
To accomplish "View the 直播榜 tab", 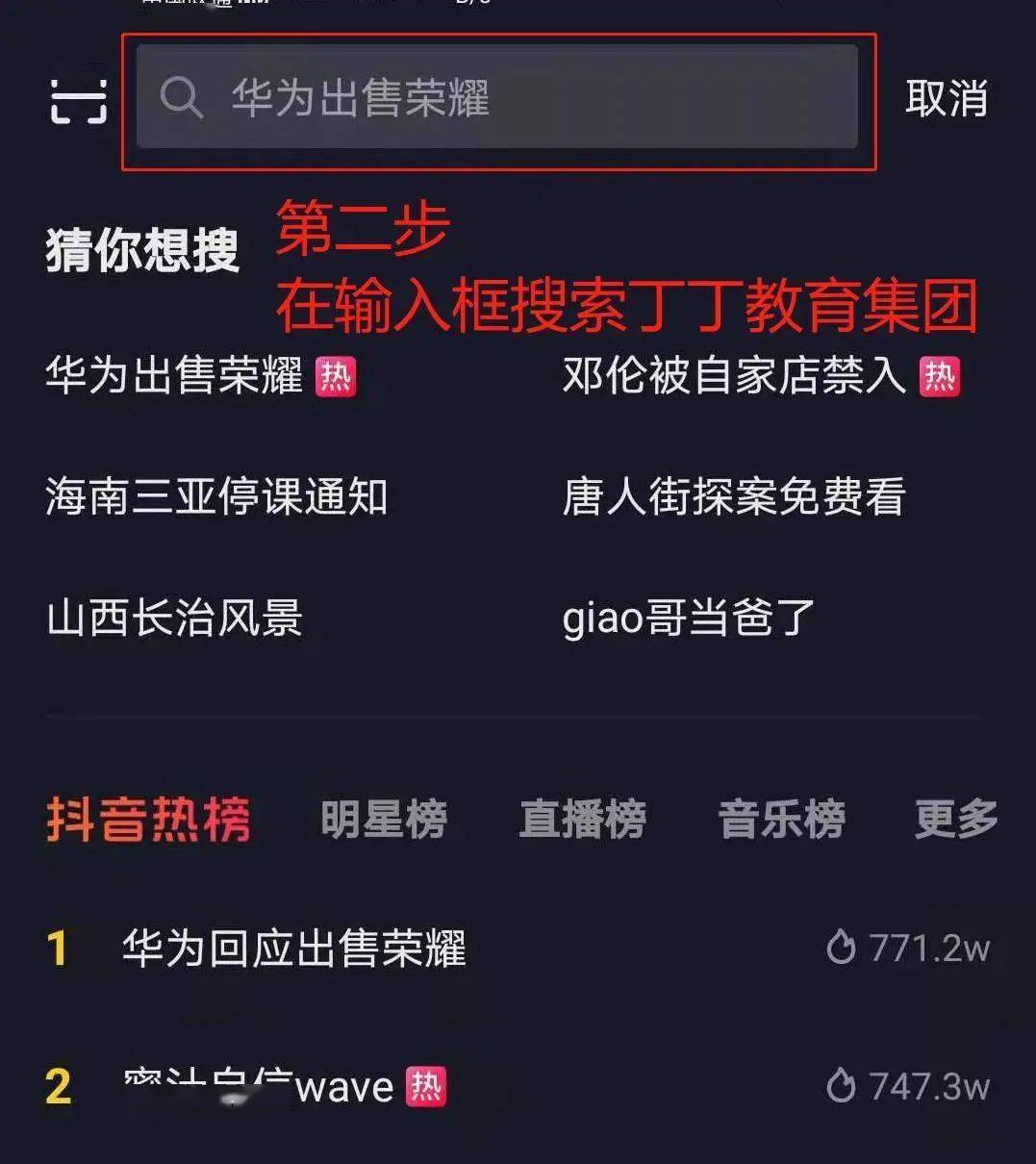I will click(582, 820).
